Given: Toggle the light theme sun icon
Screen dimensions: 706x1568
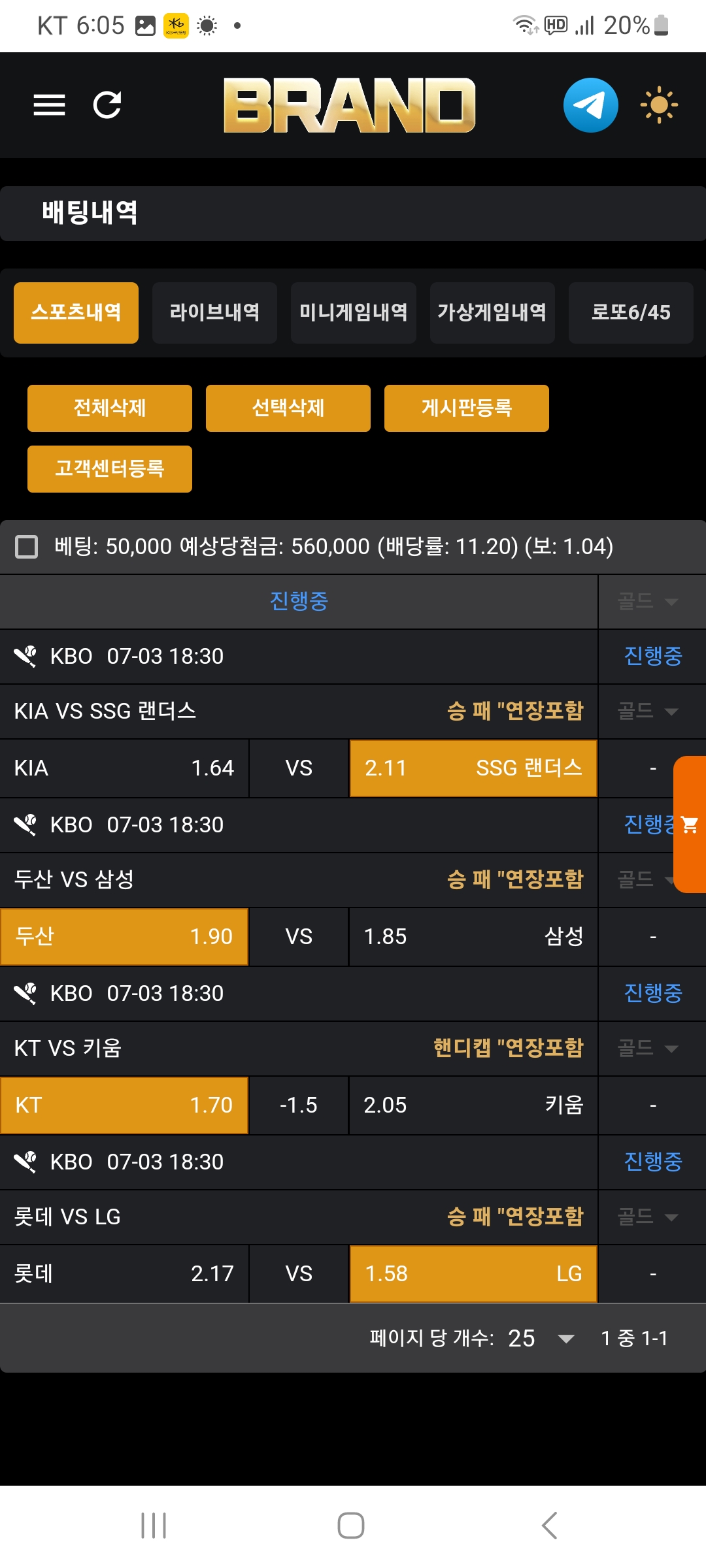Looking at the screenshot, I should click(x=659, y=105).
